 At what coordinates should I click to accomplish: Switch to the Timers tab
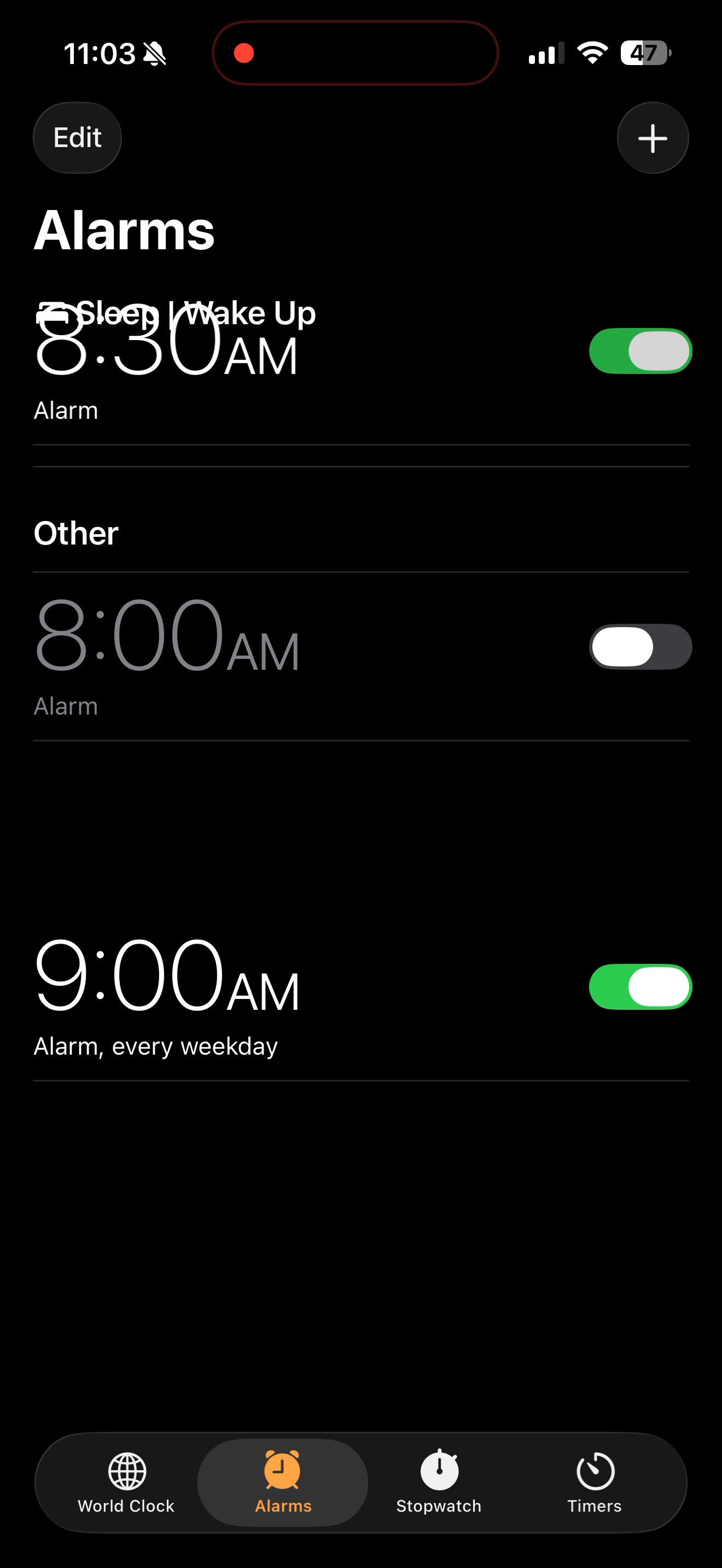(595, 1483)
